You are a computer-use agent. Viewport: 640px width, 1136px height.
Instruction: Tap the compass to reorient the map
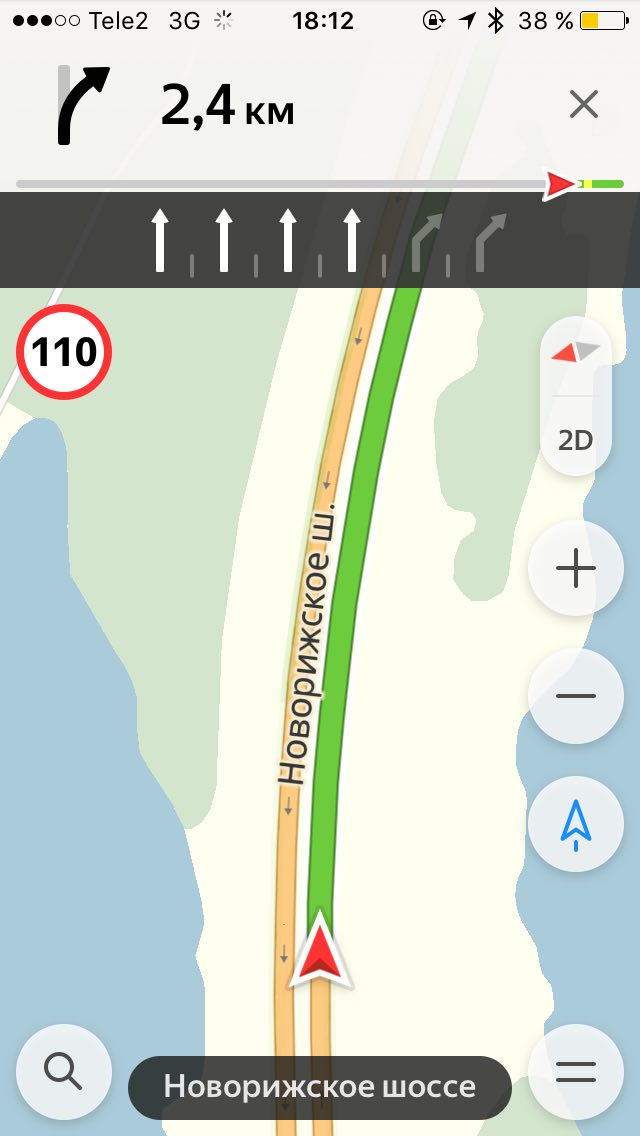tap(576, 354)
